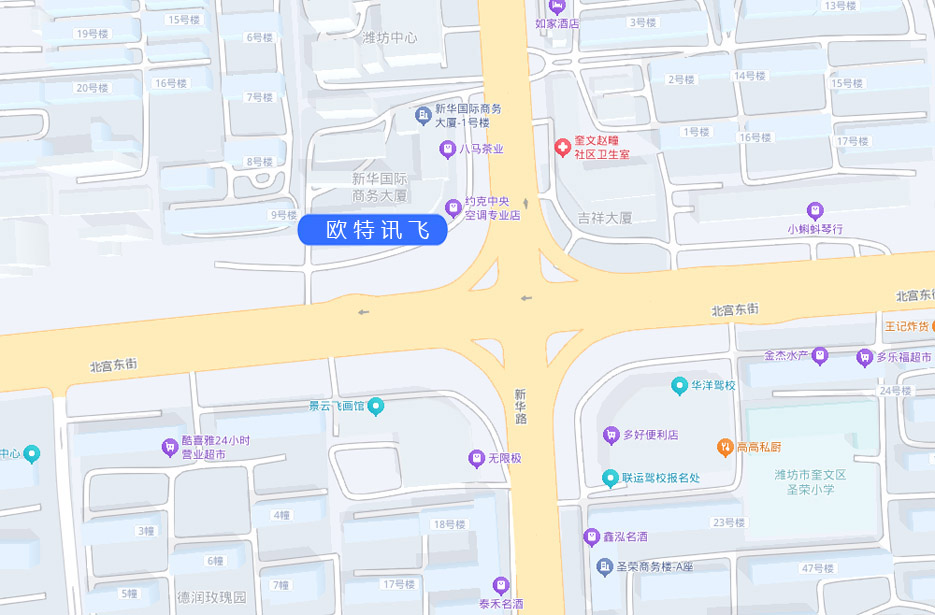Select the 联运驾校报名处 marker
Image resolution: width=935 pixels, height=615 pixels.
click(x=610, y=478)
